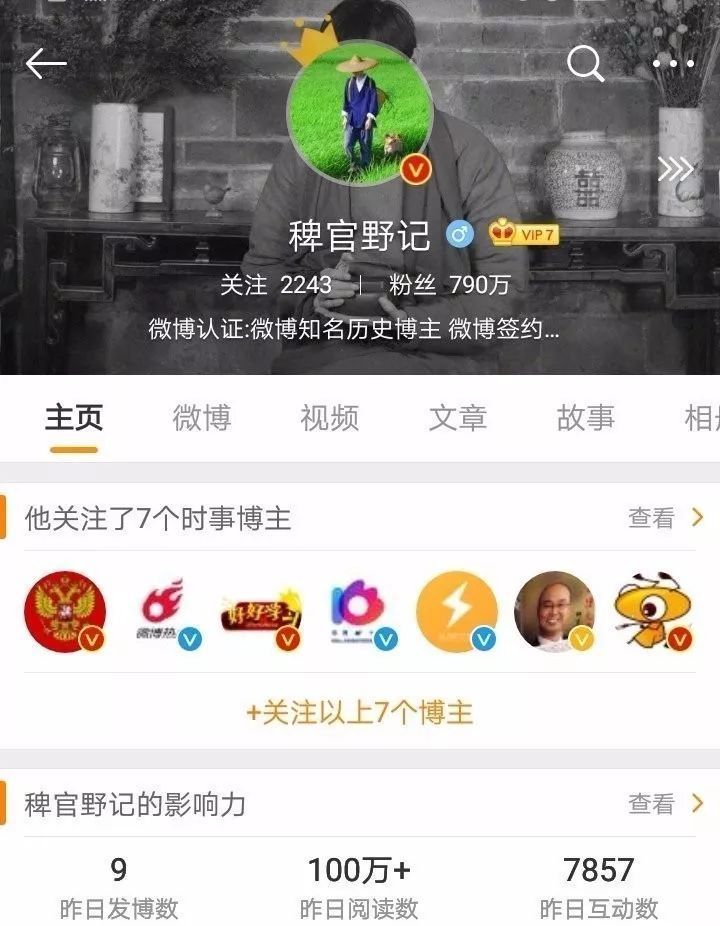
Task: Go back with the arrow icon
Action: coord(46,64)
